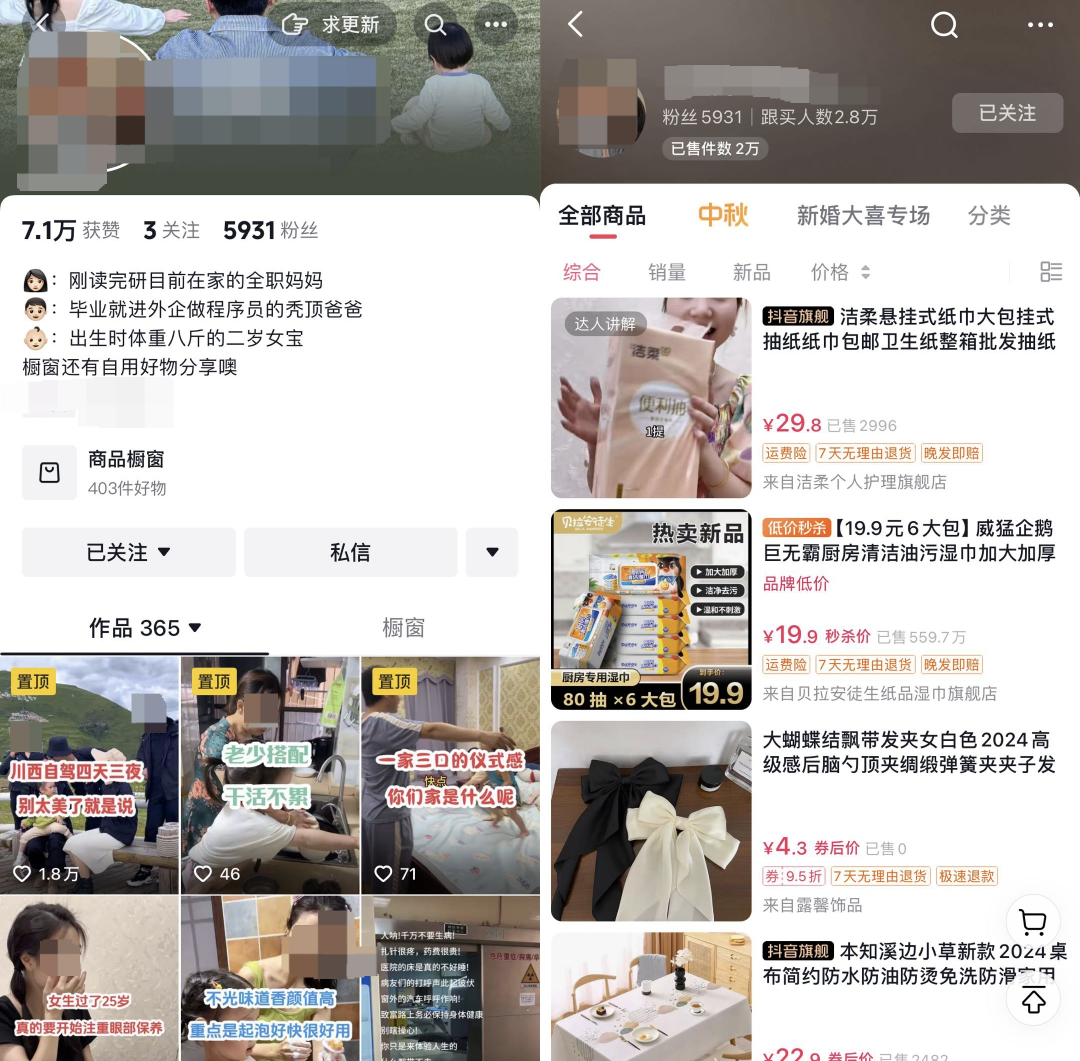Tap the 求更新 button
Image resolution: width=1080 pixels, height=1061 pixels.
(333, 25)
